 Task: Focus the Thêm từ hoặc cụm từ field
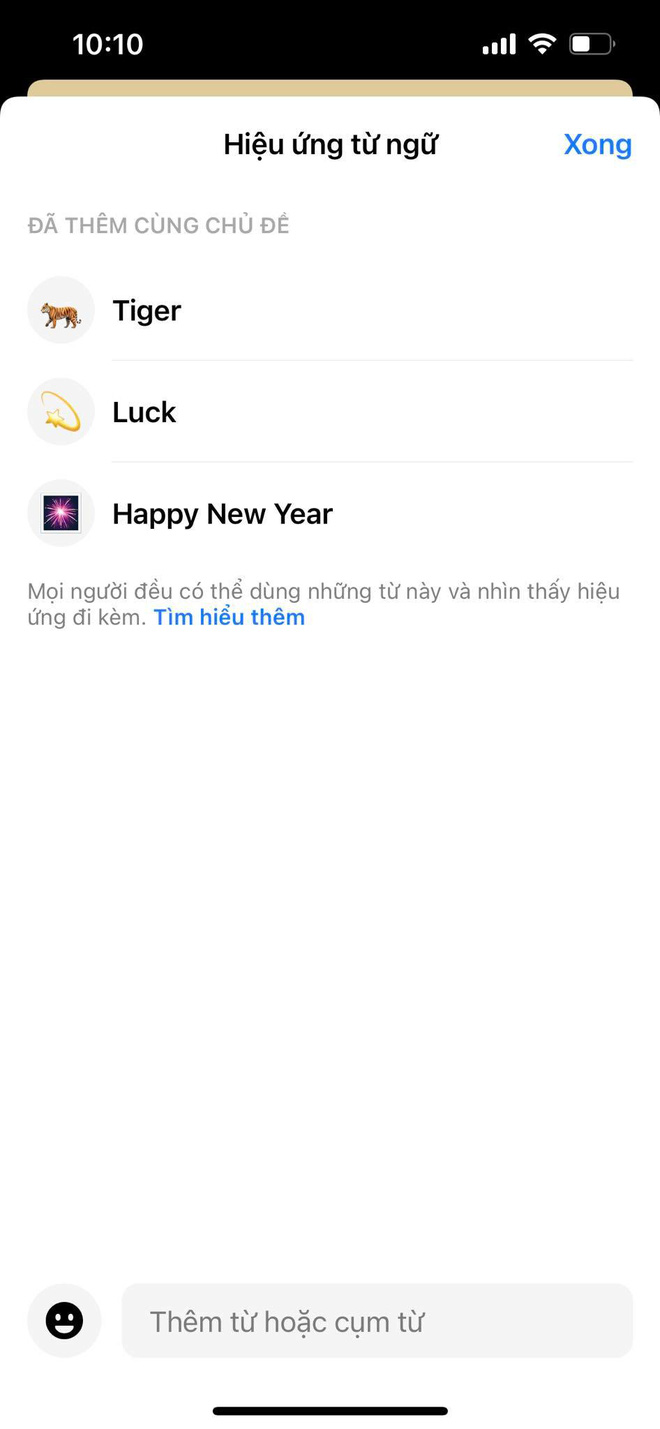[x=377, y=1321]
